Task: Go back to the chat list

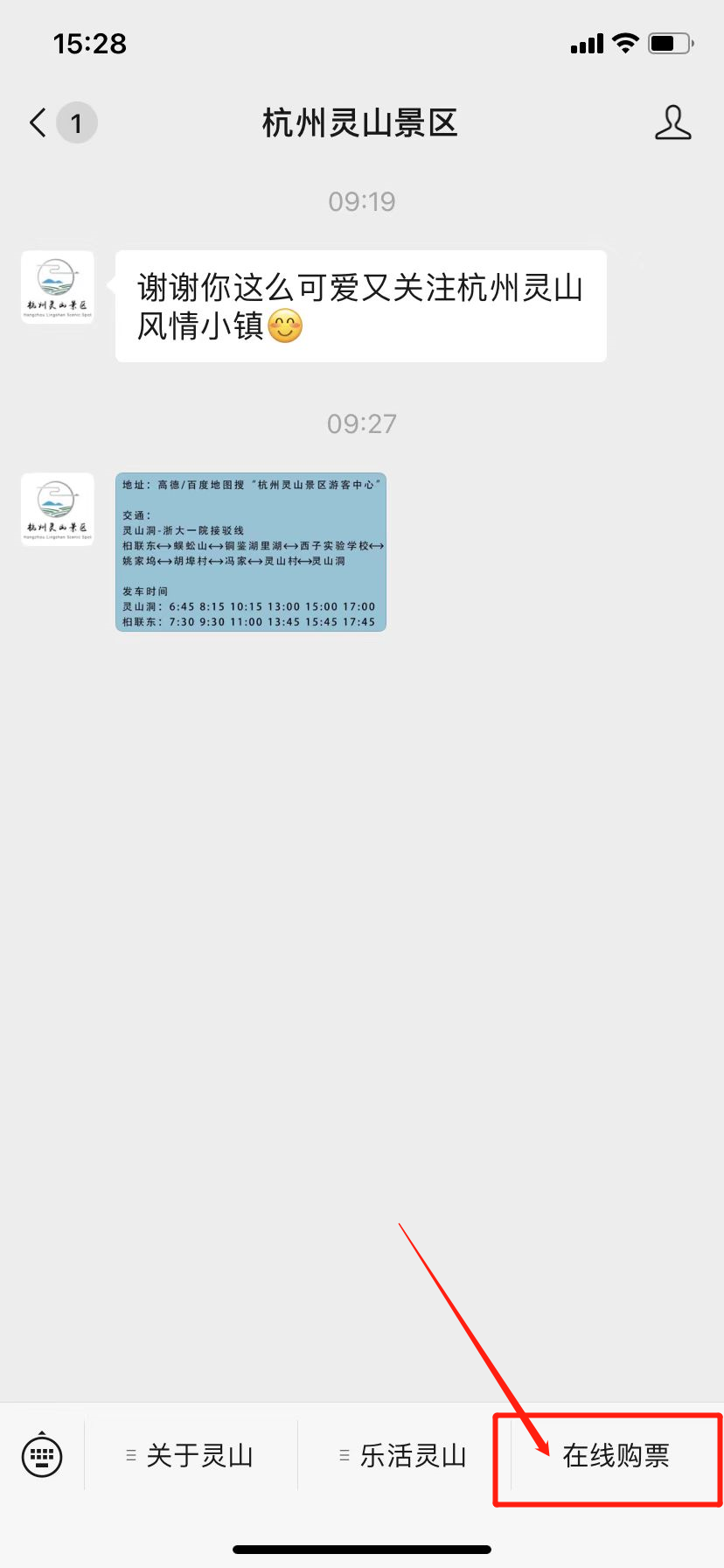Action: [38, 123]
